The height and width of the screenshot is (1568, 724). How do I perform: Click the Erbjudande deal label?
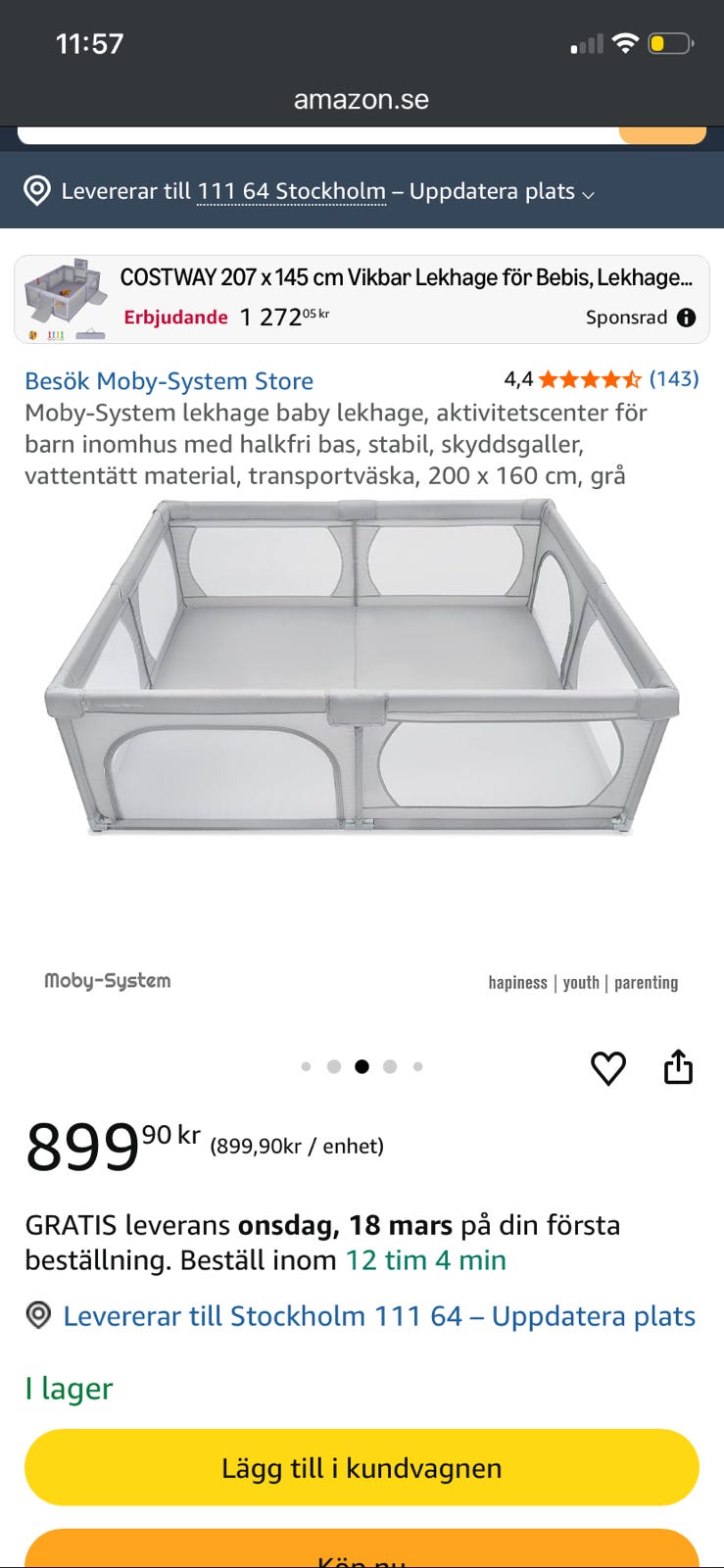click(176, 318)
